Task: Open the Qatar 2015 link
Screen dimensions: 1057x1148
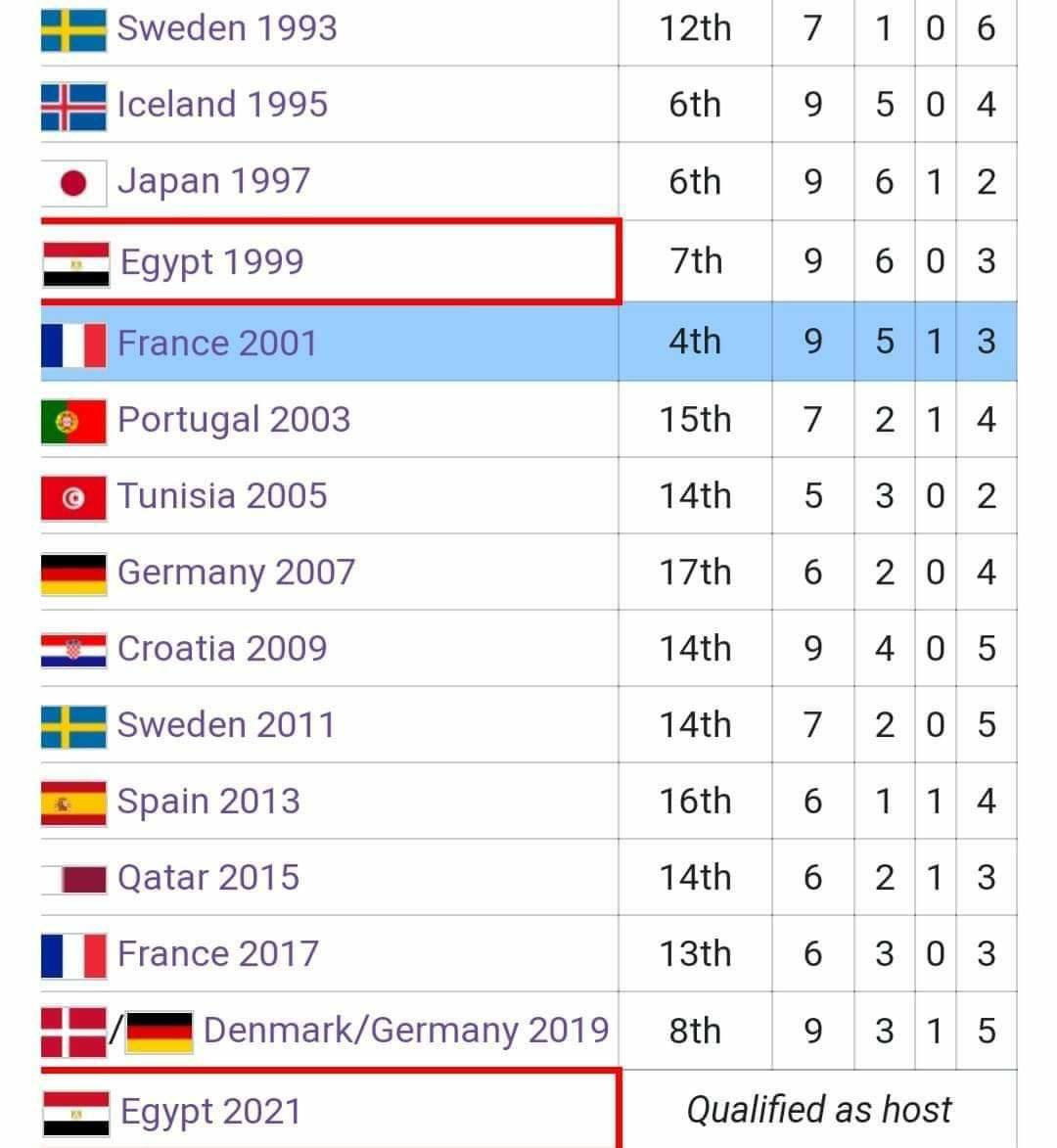Action: pos(208,877)
